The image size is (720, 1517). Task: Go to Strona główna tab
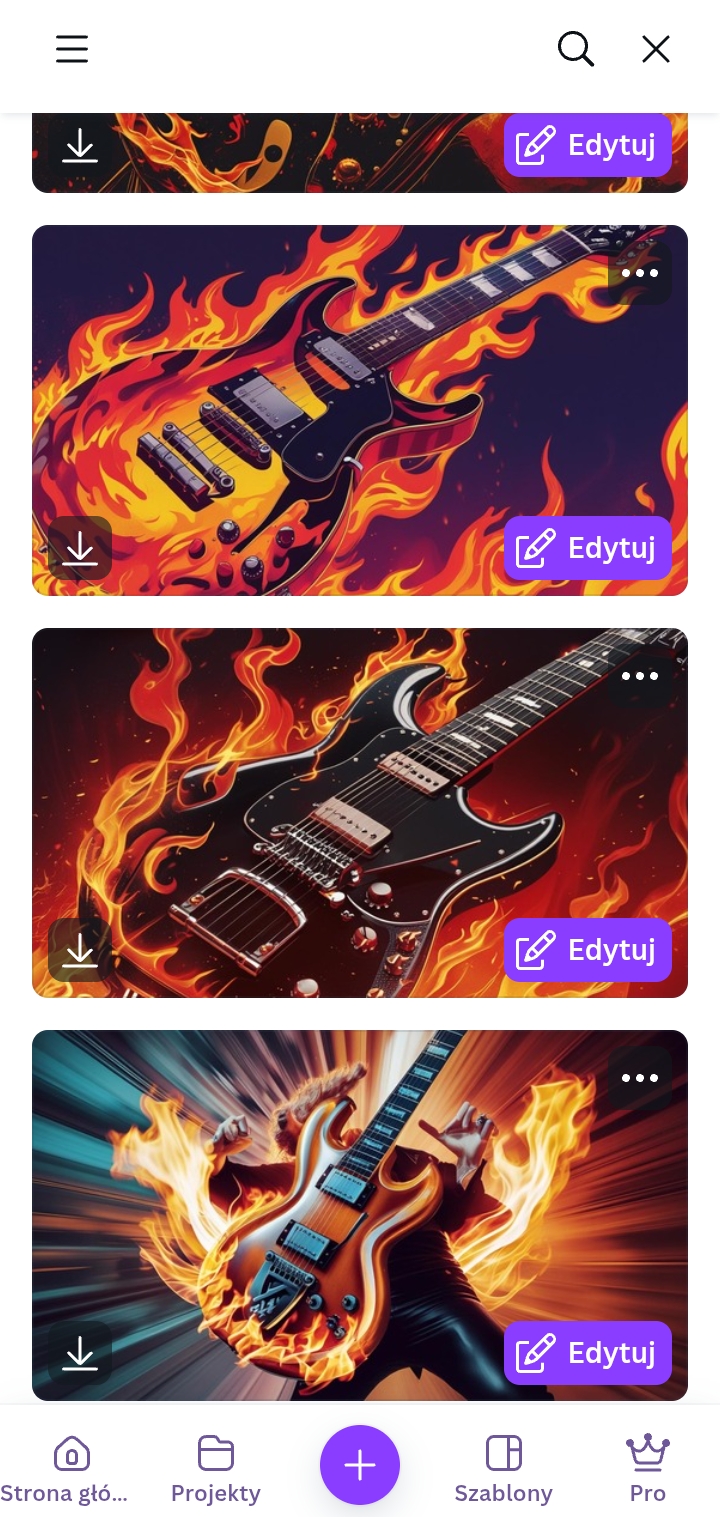pos(68,1469)
